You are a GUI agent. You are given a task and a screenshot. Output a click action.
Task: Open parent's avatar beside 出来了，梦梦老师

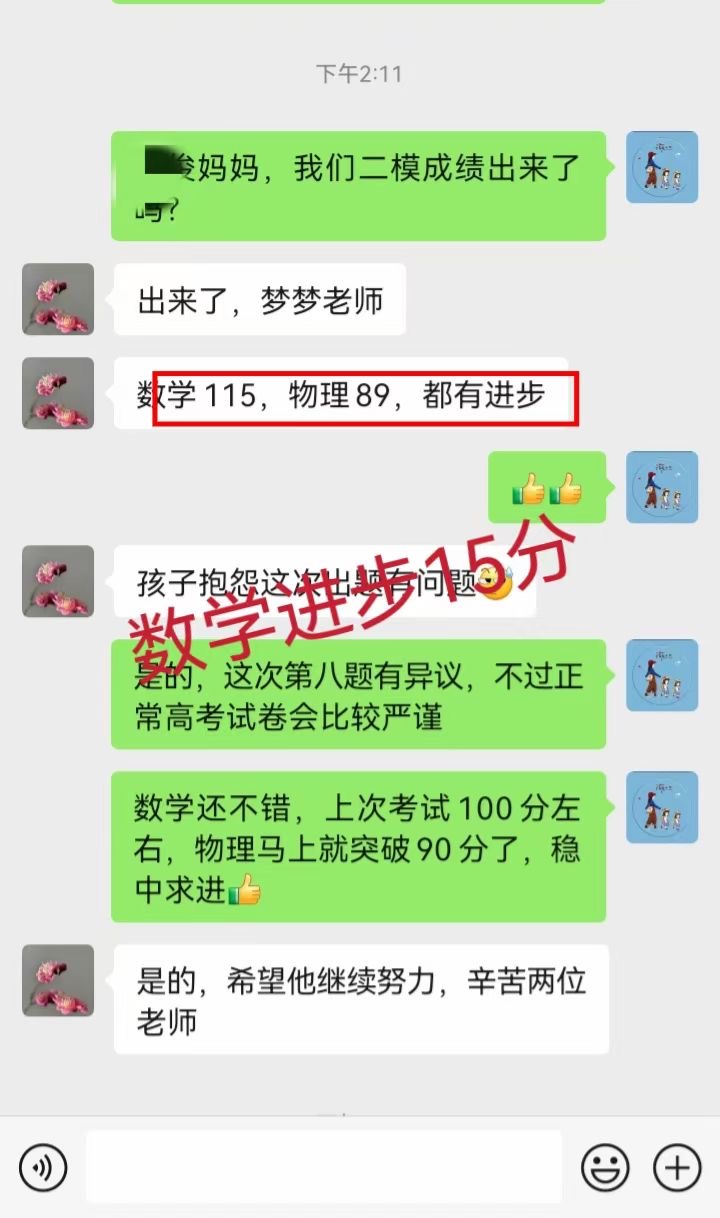[x=58, y=299]
